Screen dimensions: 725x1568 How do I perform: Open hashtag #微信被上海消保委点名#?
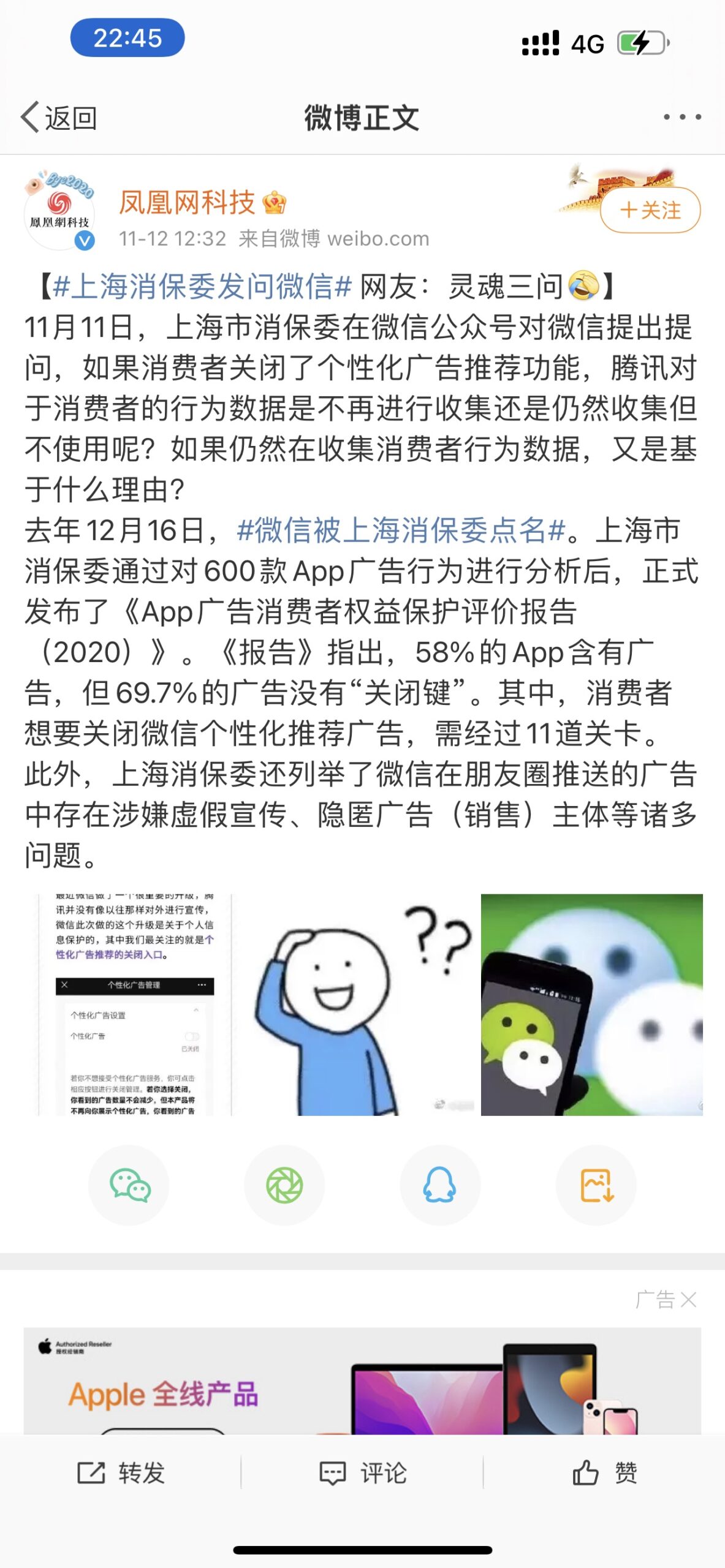401,530
